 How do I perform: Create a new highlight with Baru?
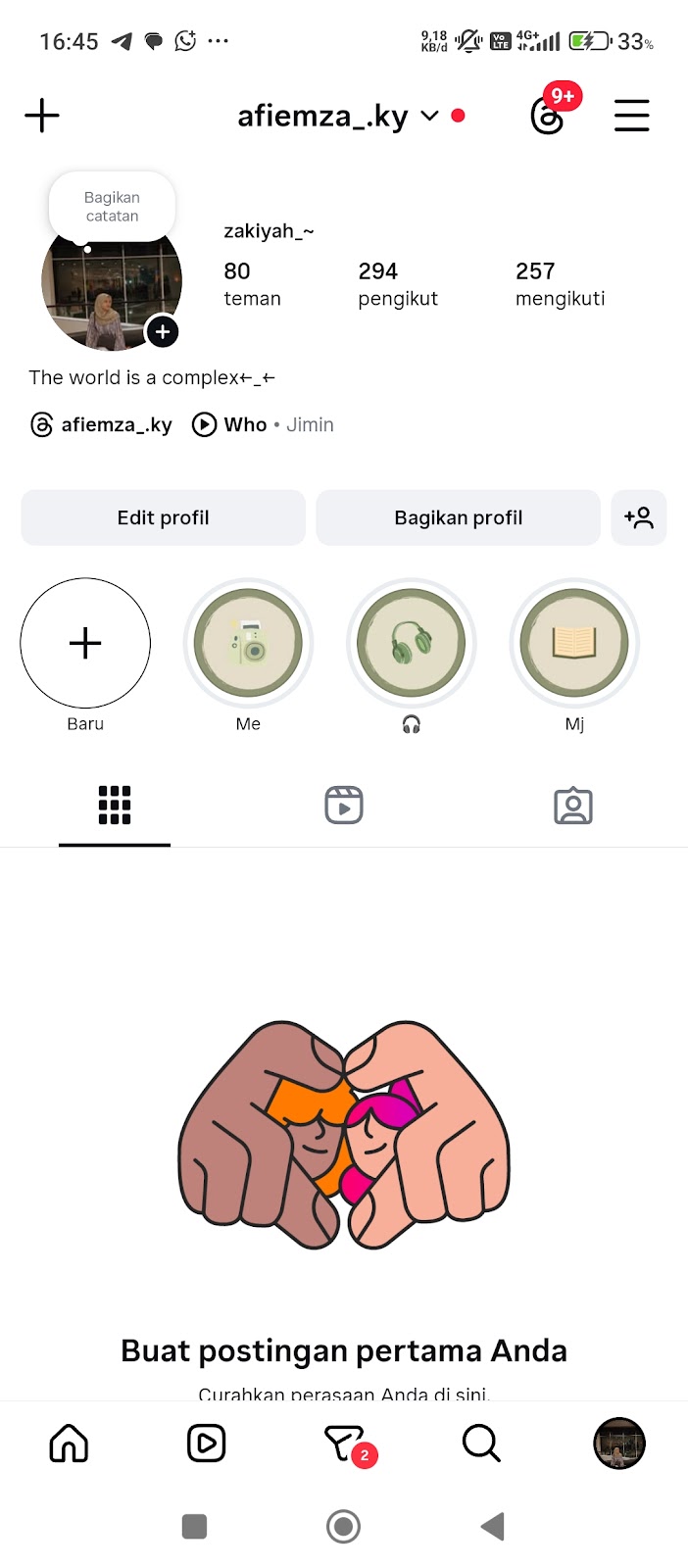click(85, 643)
